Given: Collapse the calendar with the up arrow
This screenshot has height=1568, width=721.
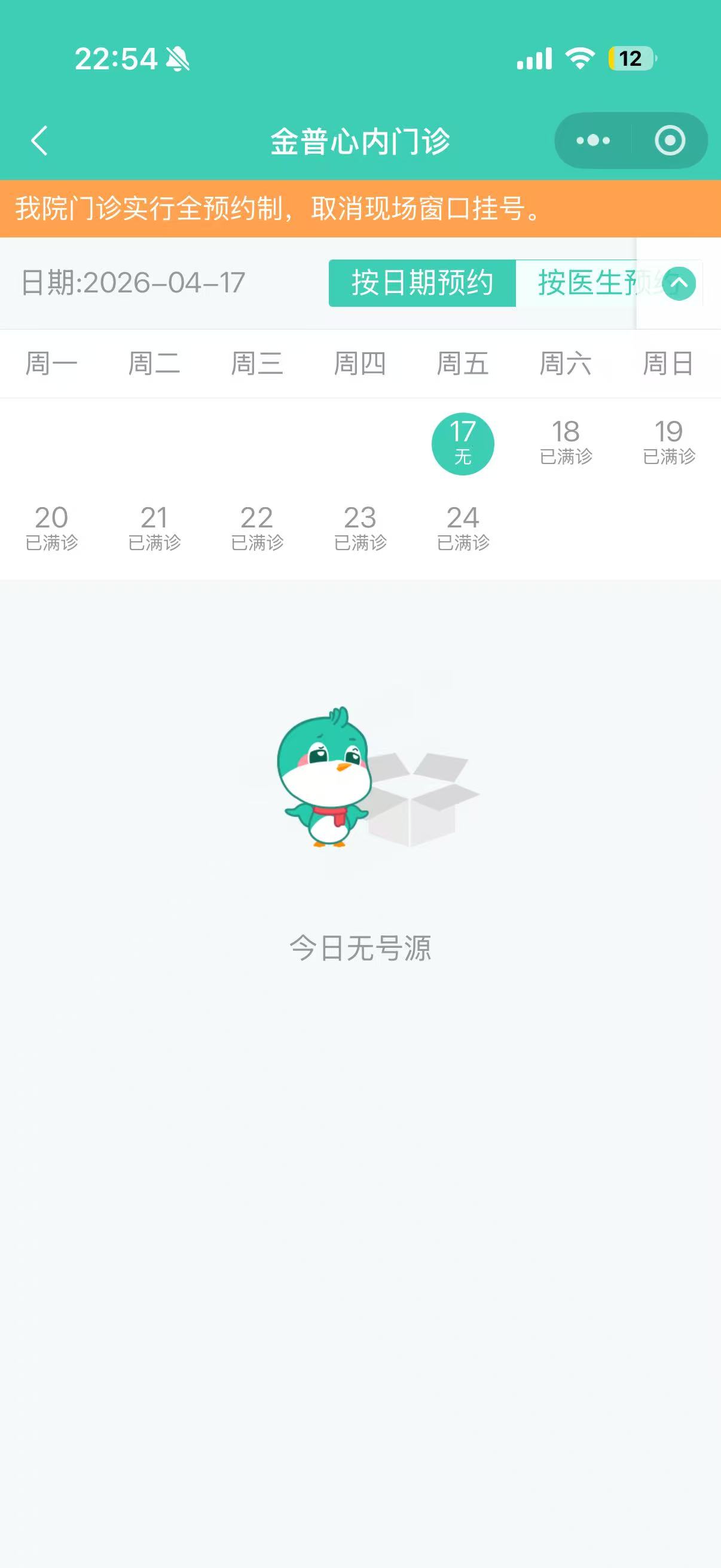Looking at the screenshot, I should pyautogui.click(x=679, y=283).
